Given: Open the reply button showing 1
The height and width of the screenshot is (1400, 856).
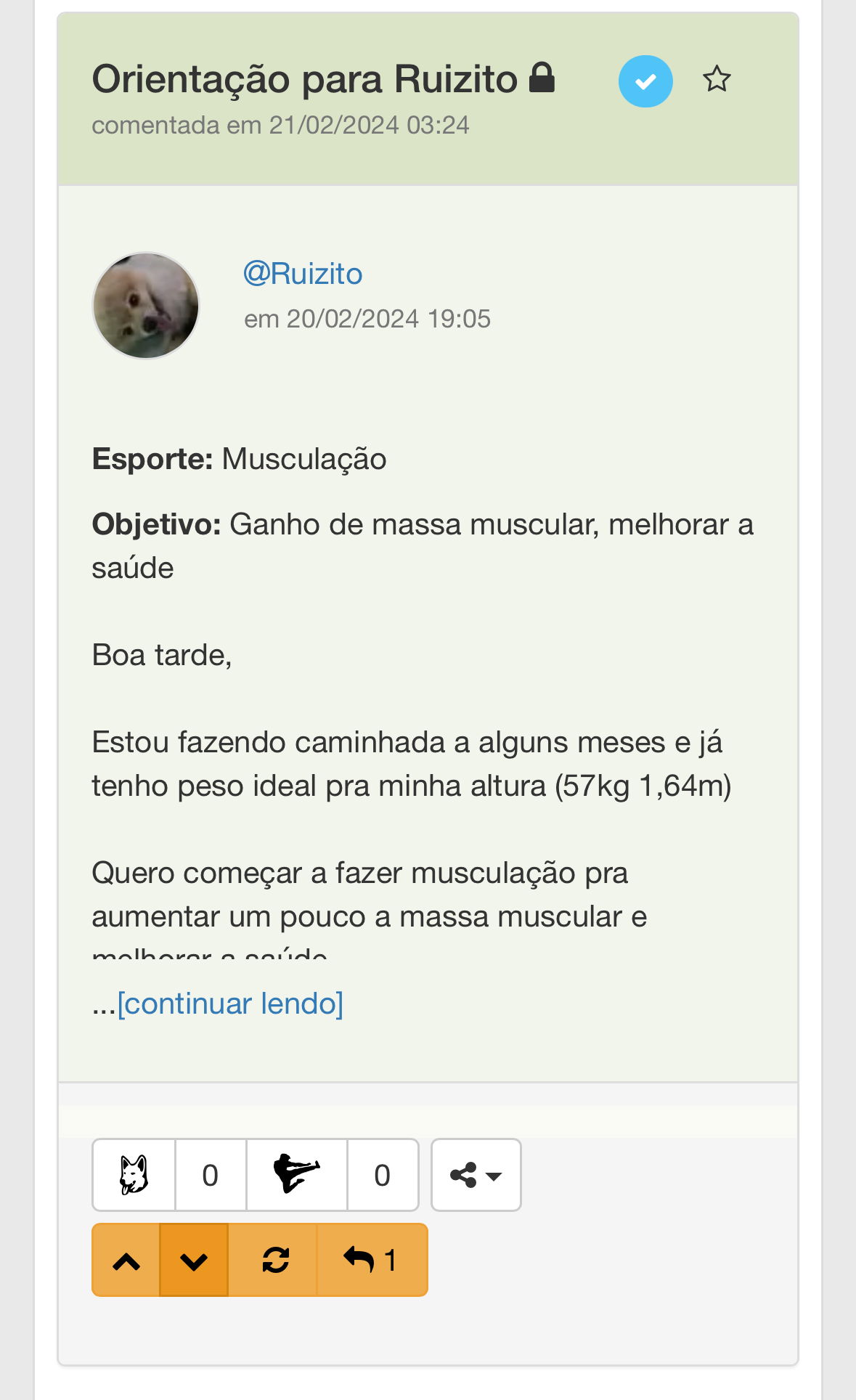Looking at the screenshot, I should (372, 1260).
